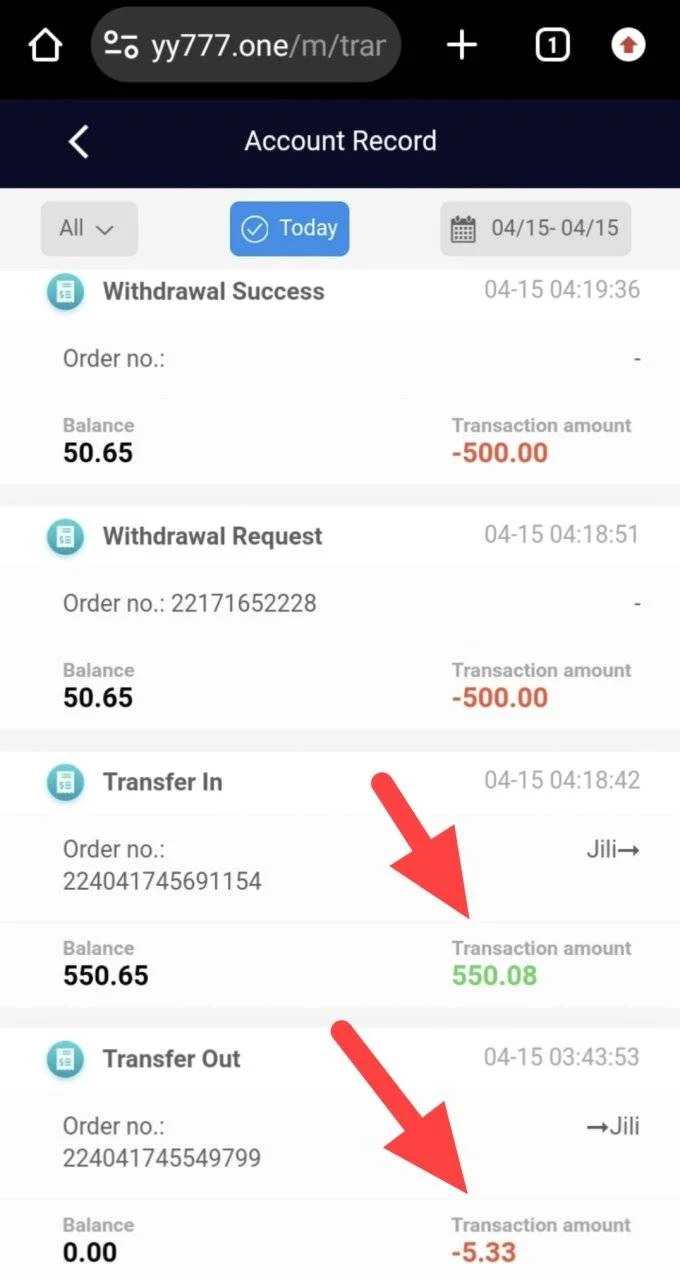Tap the yy777.one address bar
The height and width of the screenshot is (1280, 680).
coord(246,45)
